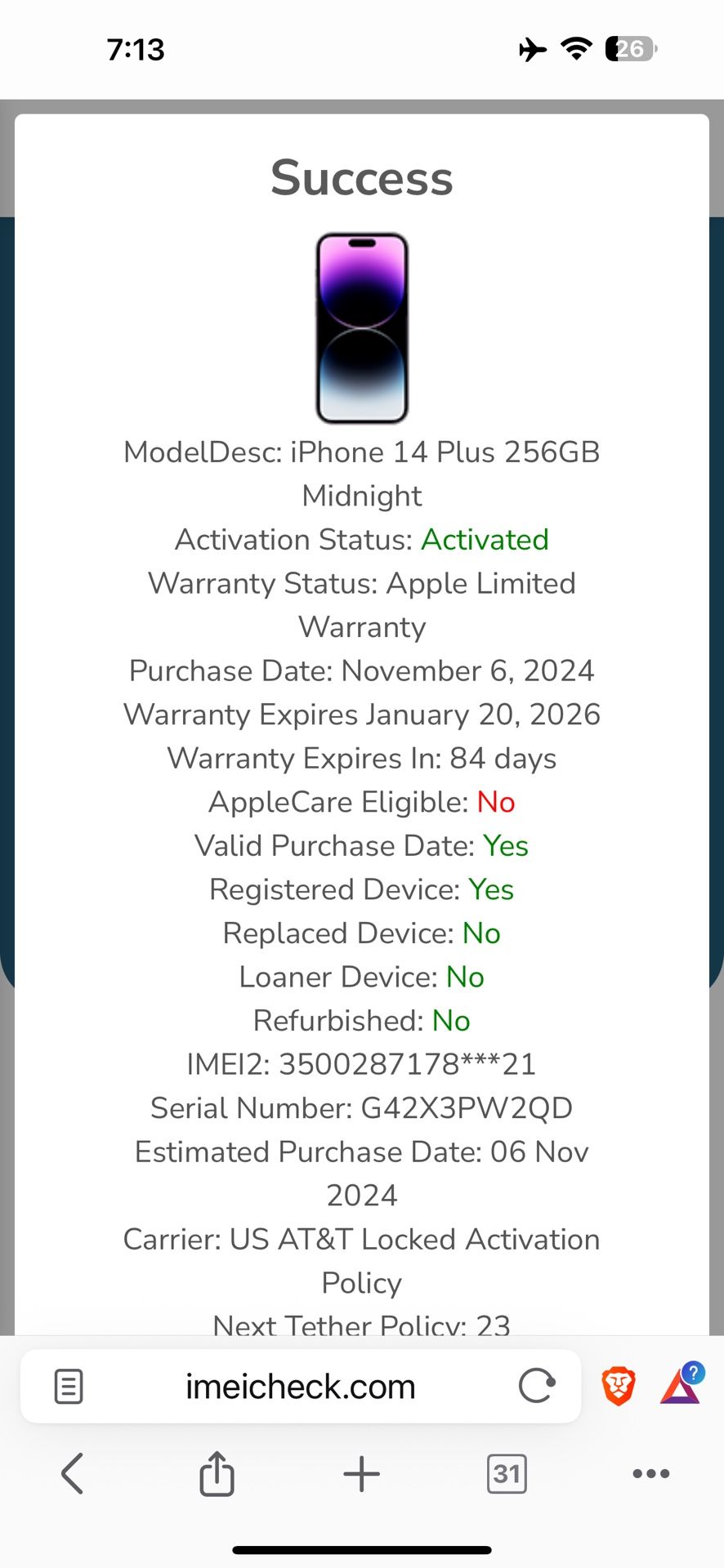The image size is (724, 1568).
Task: Reload the imeicheck.com page
Action: point(537,1385)
